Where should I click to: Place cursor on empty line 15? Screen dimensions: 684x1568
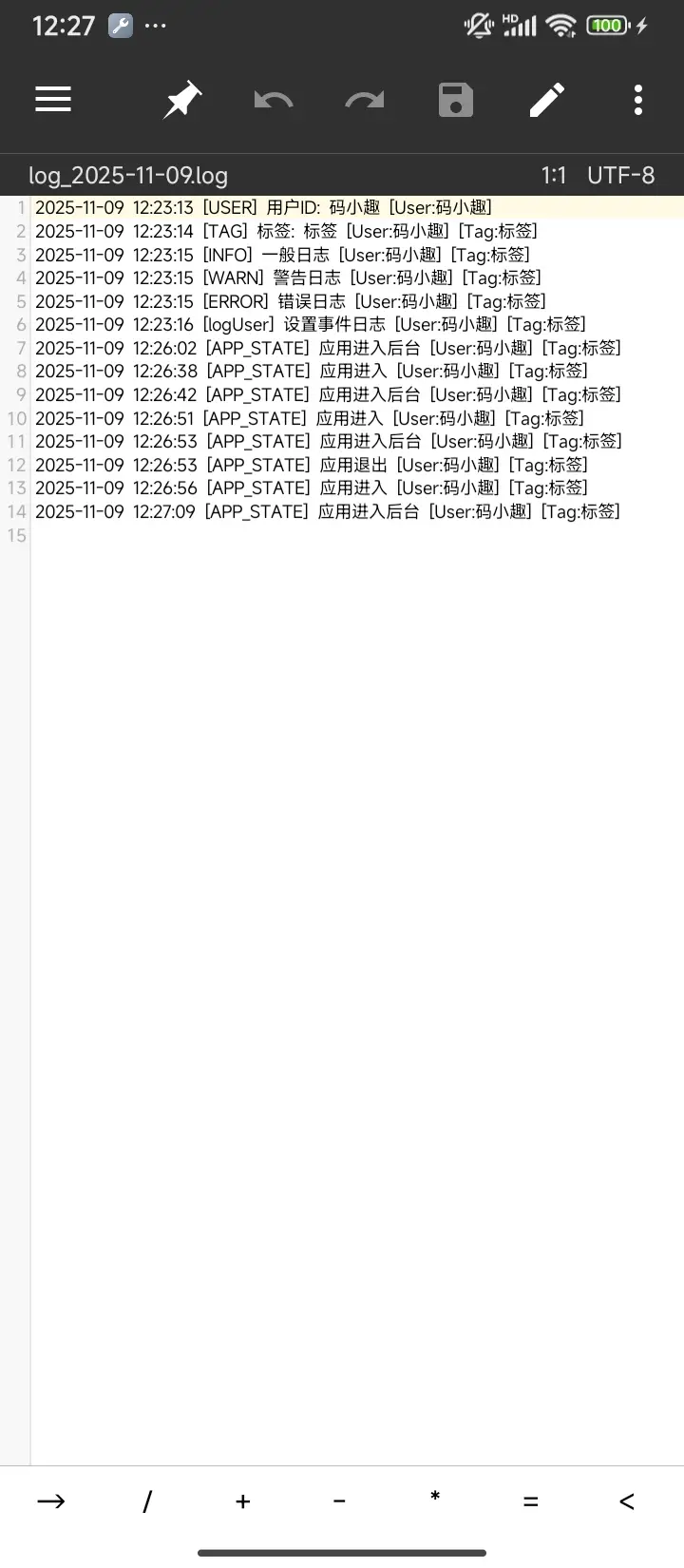click(190, 535)
